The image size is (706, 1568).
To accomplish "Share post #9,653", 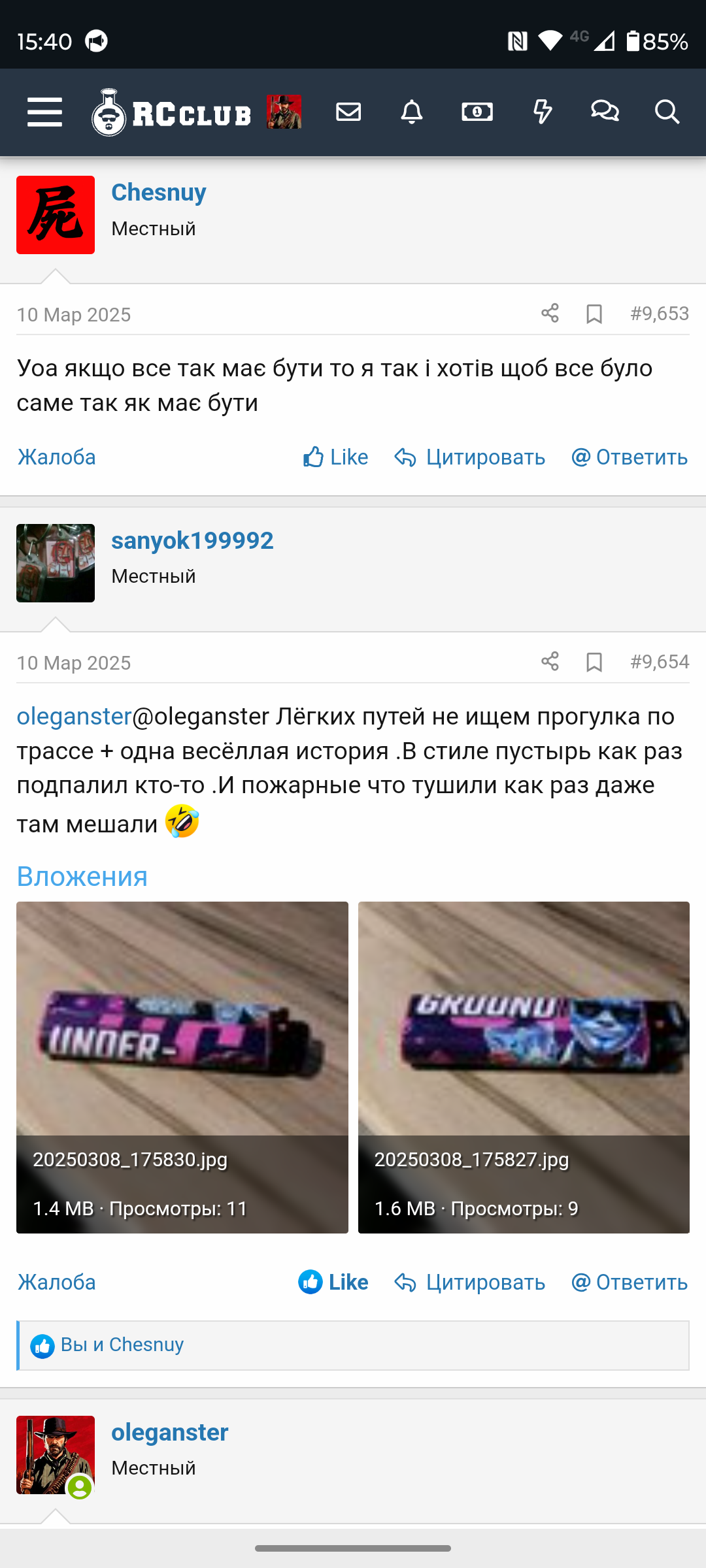I will point(550,314).
